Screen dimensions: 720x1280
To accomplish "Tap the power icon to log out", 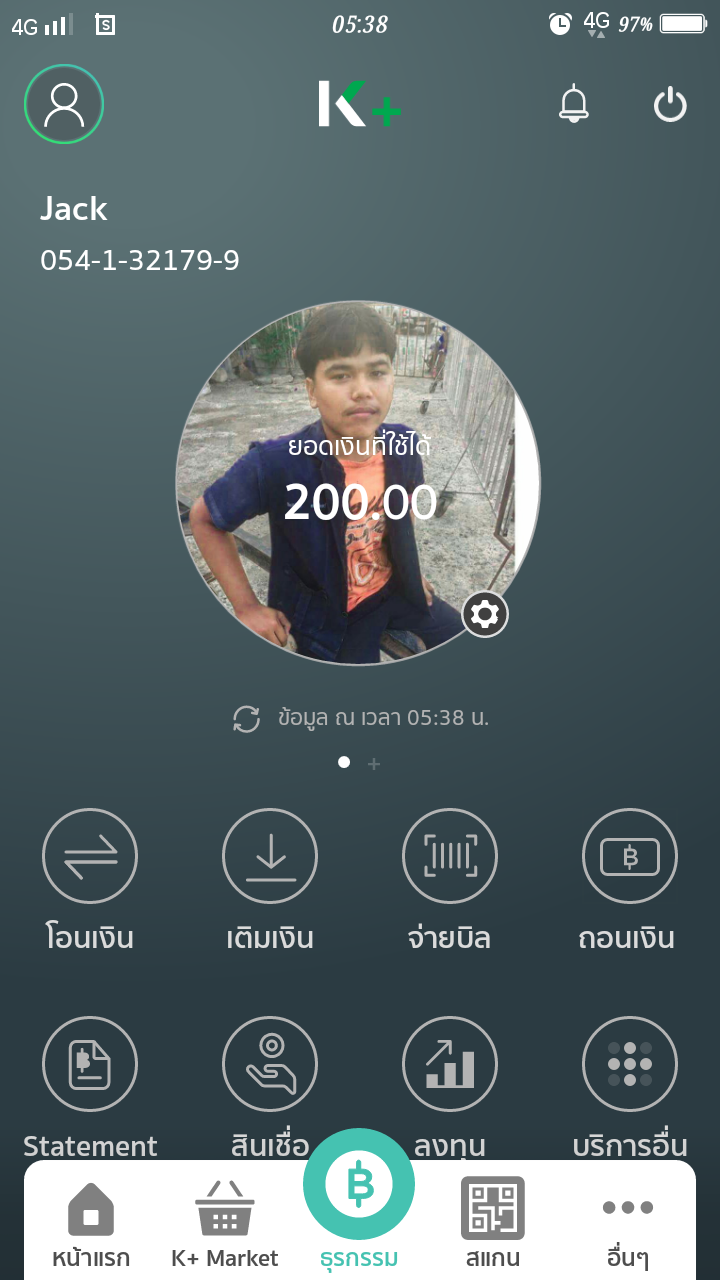I will (670, 104).
